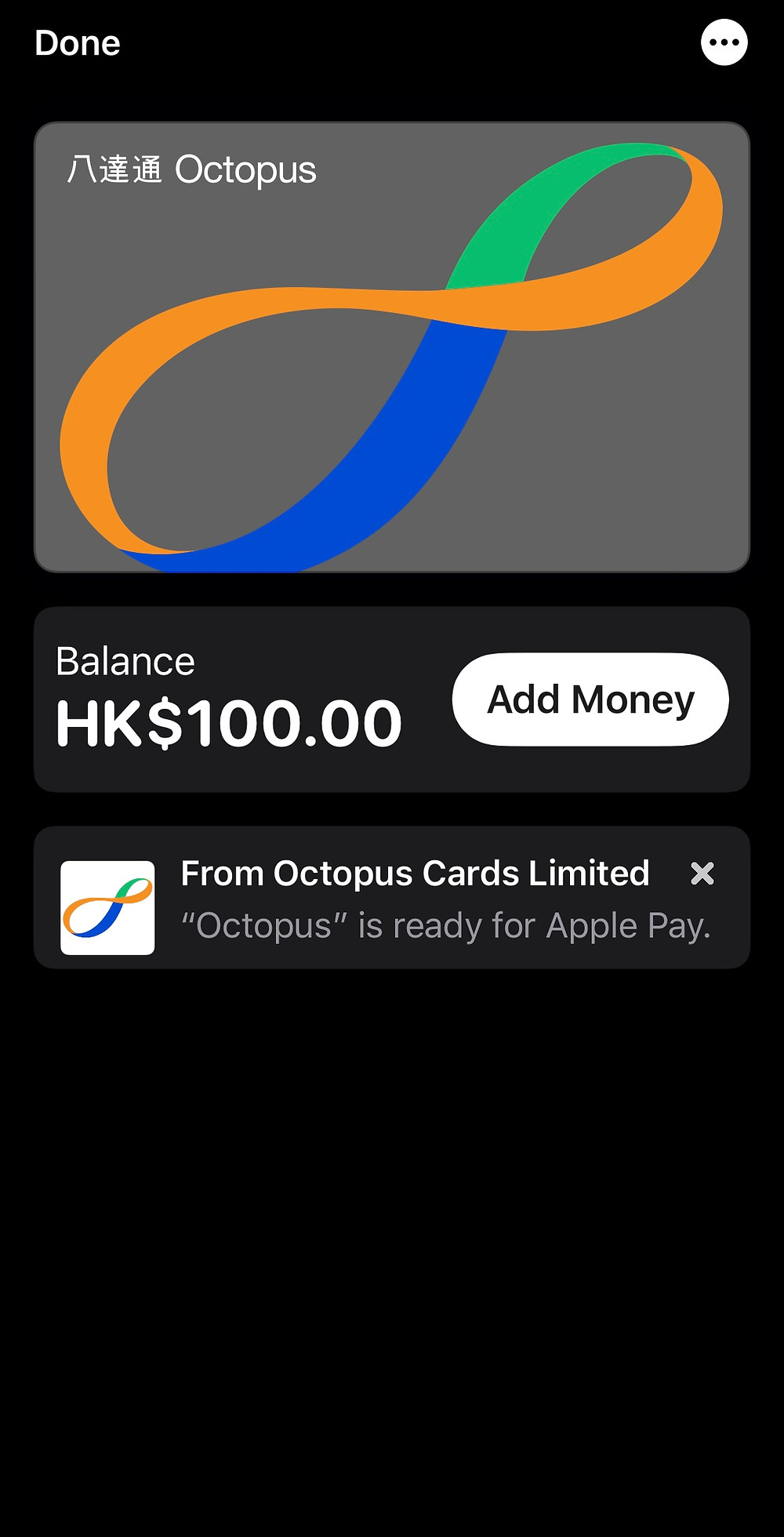Tap Add Money to top up balance
Viewport: 784px width, 1537px height.
pyautogui.click(x=590, y=699)
